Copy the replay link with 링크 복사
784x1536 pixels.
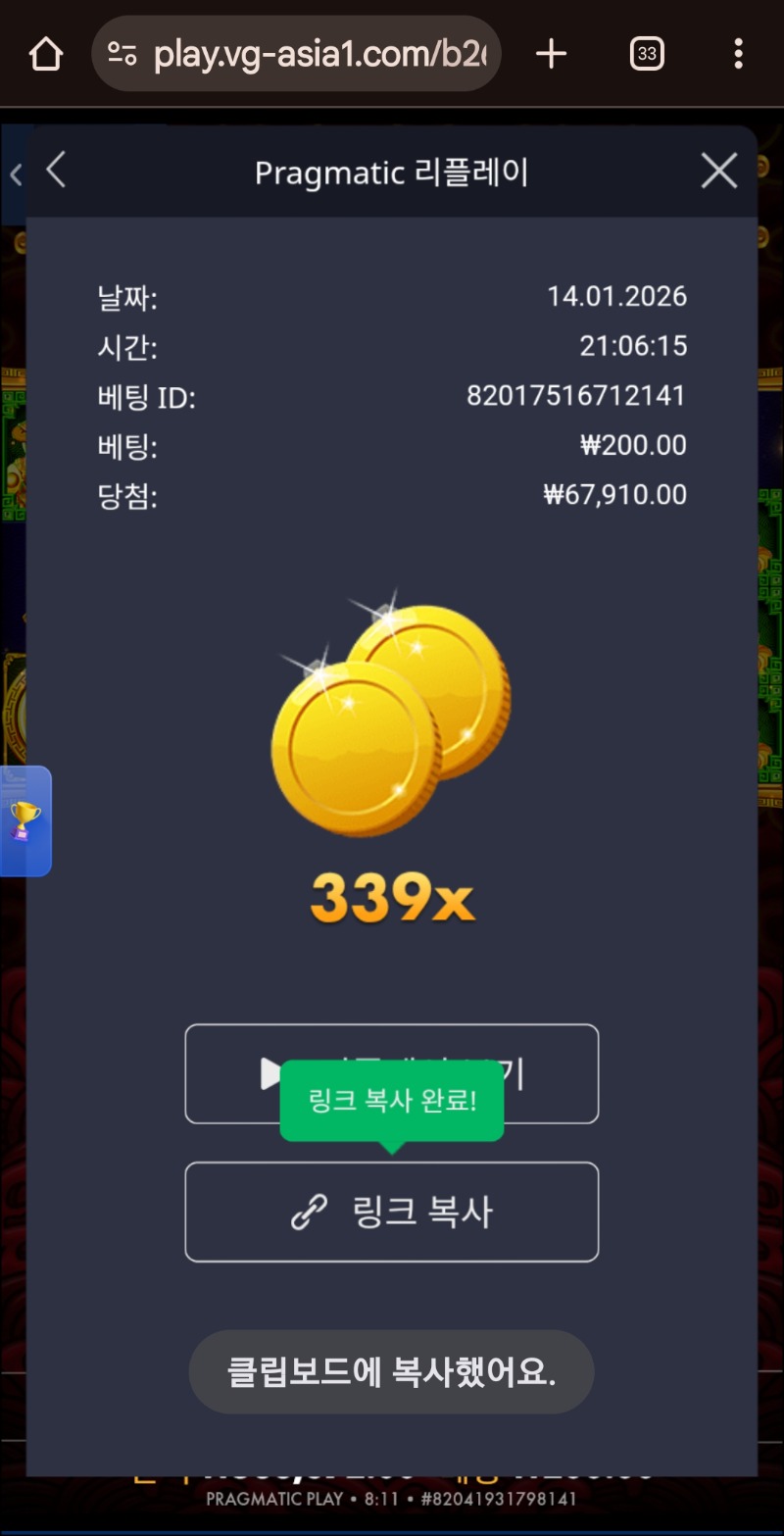[x=391, y=1212]
